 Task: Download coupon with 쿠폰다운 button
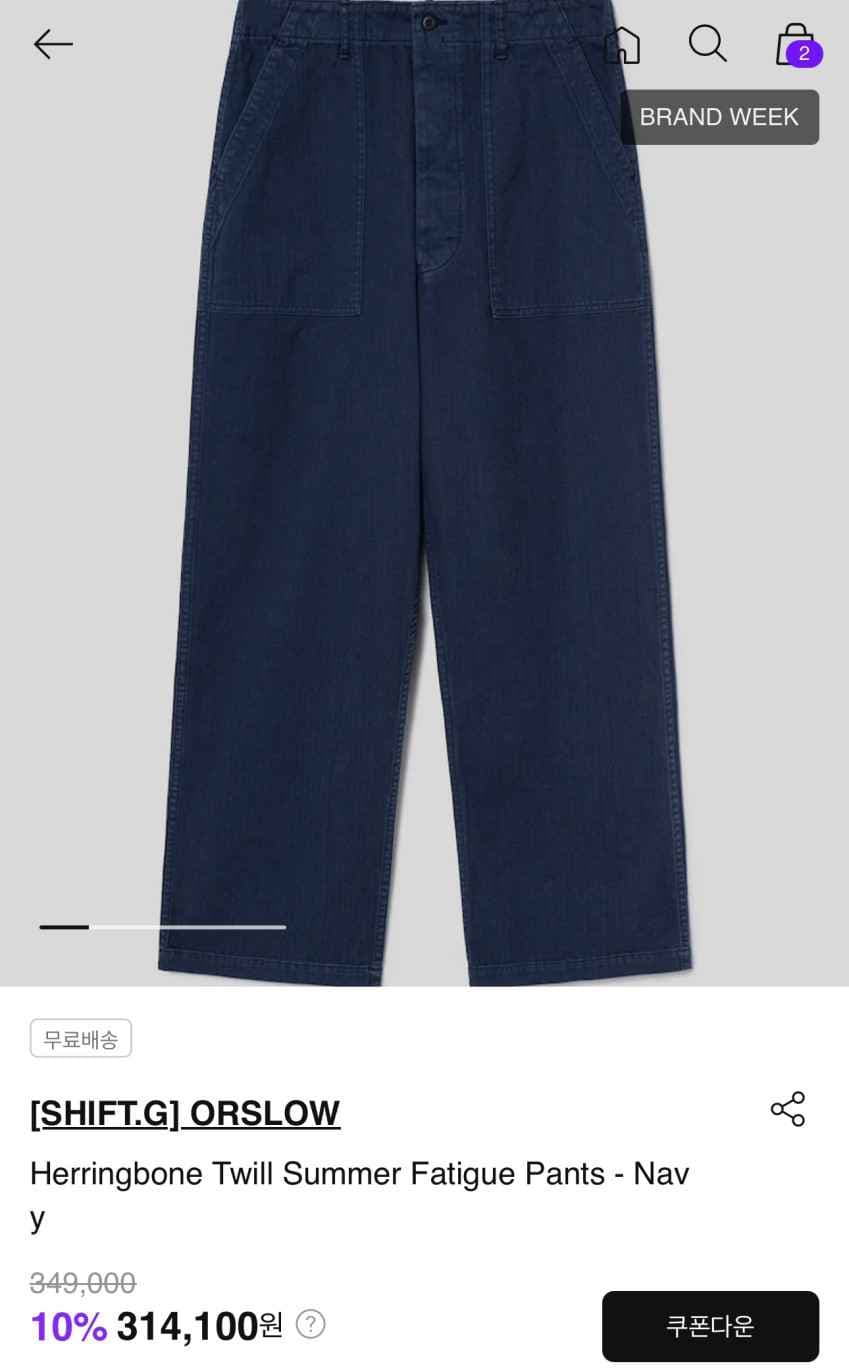[x=710, y=1326]
